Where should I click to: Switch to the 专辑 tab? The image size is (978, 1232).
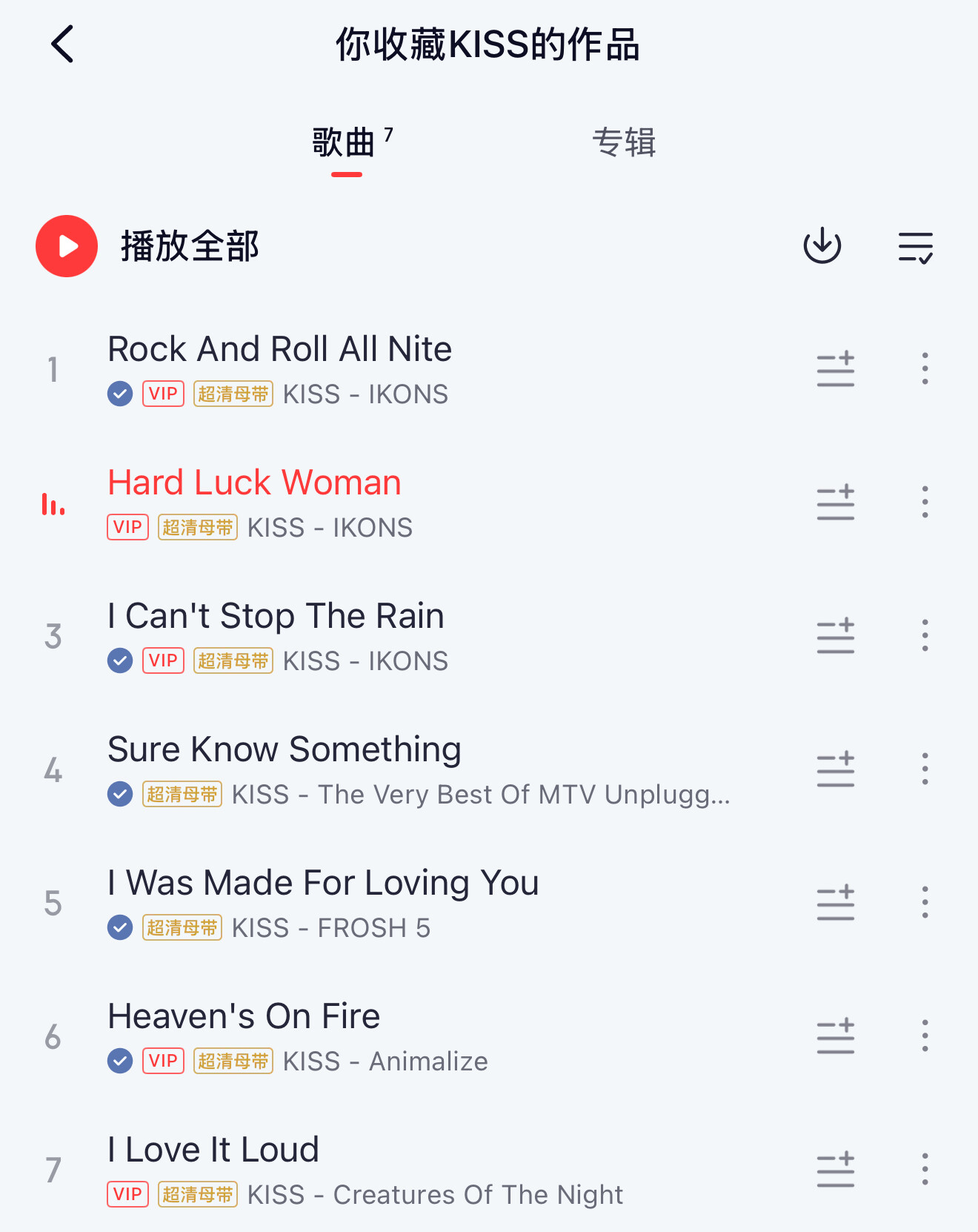tap(624, 142)
